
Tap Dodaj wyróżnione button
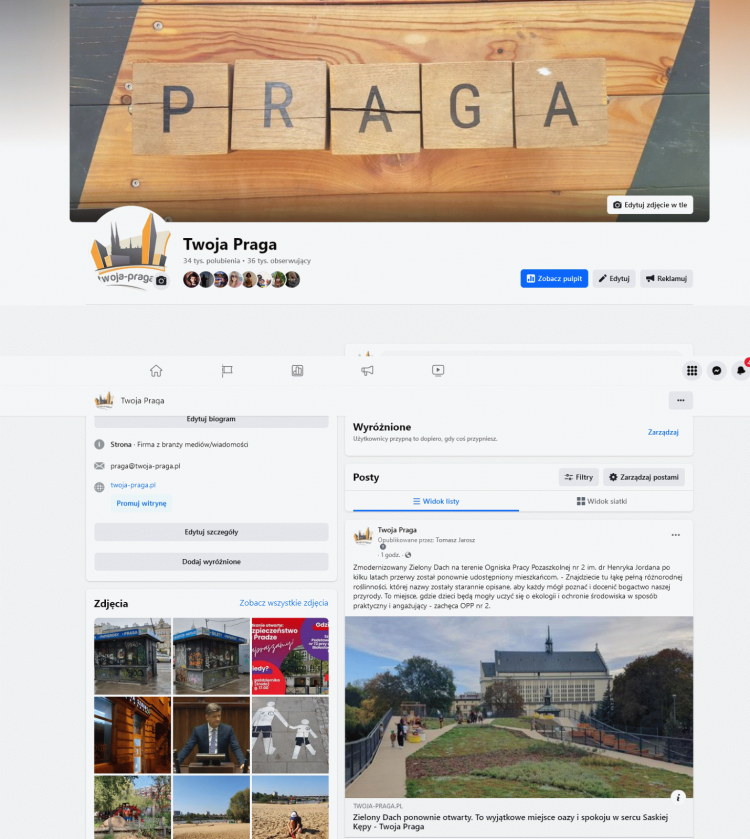(211, 562)
